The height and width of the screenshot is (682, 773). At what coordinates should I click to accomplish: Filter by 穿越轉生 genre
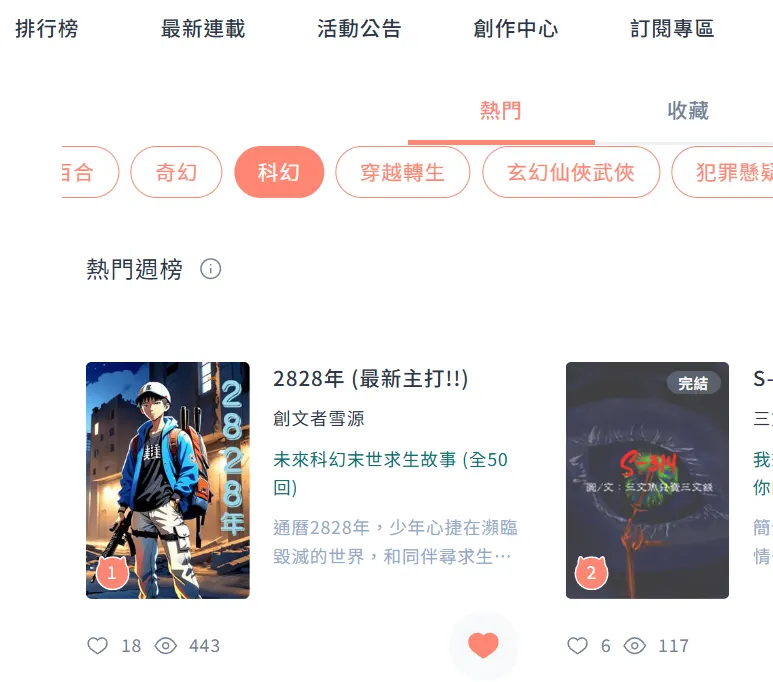[403, 173]
